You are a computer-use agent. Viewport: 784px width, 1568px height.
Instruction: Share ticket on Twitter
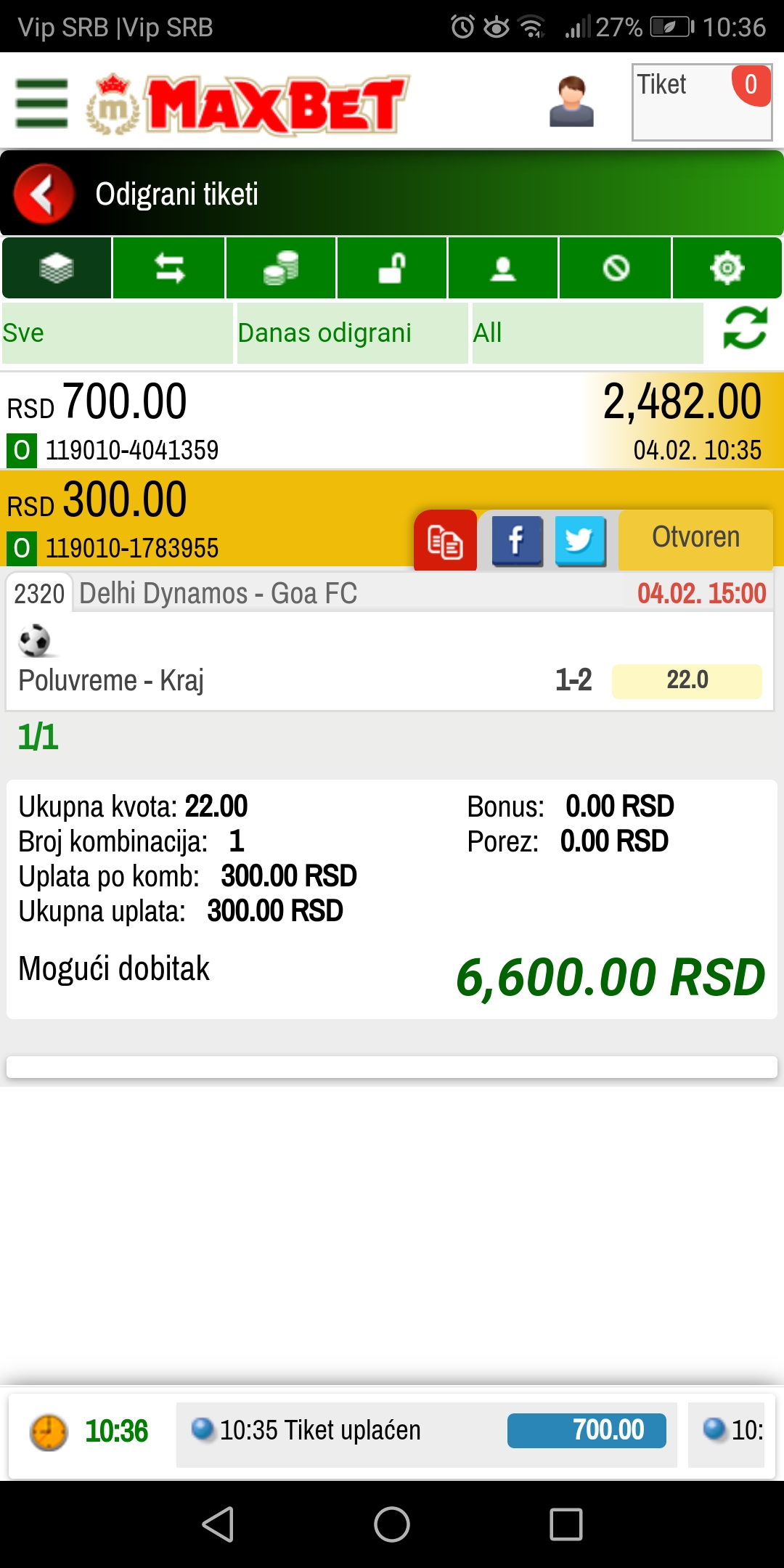[581, 541]
